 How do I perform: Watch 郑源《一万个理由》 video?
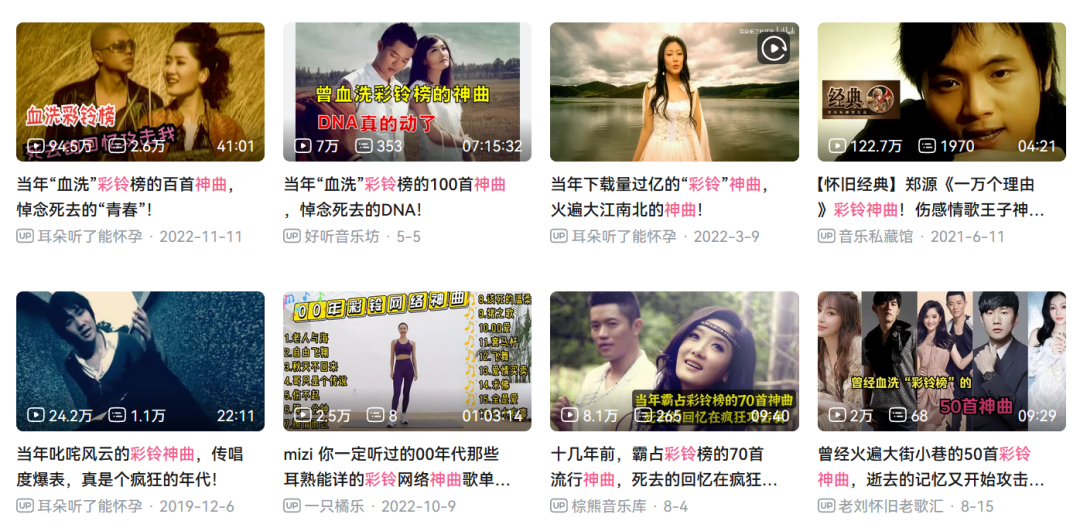point(941,92)
